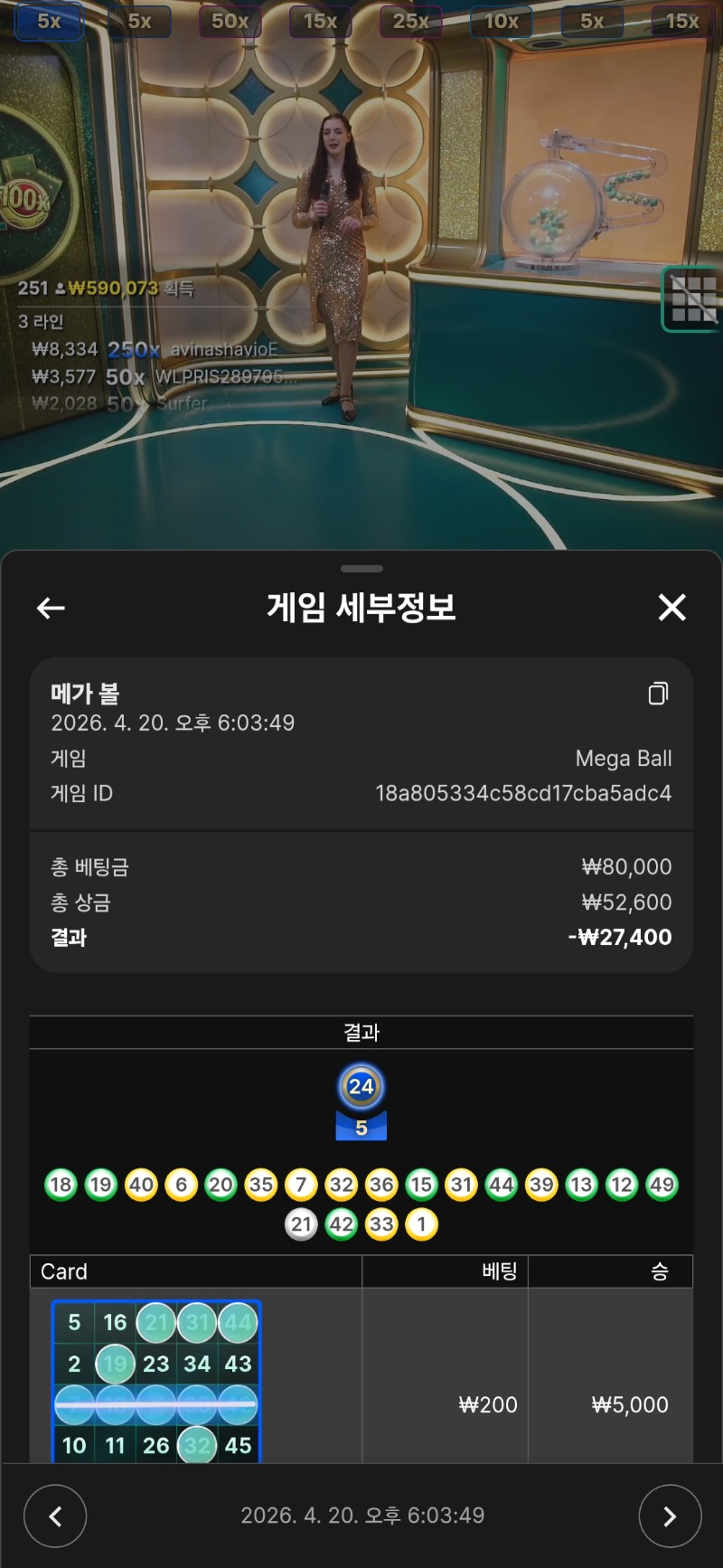Screen dimensions: 723x1568
Task: Go back from the game details sheet
Action: point(51,609)
